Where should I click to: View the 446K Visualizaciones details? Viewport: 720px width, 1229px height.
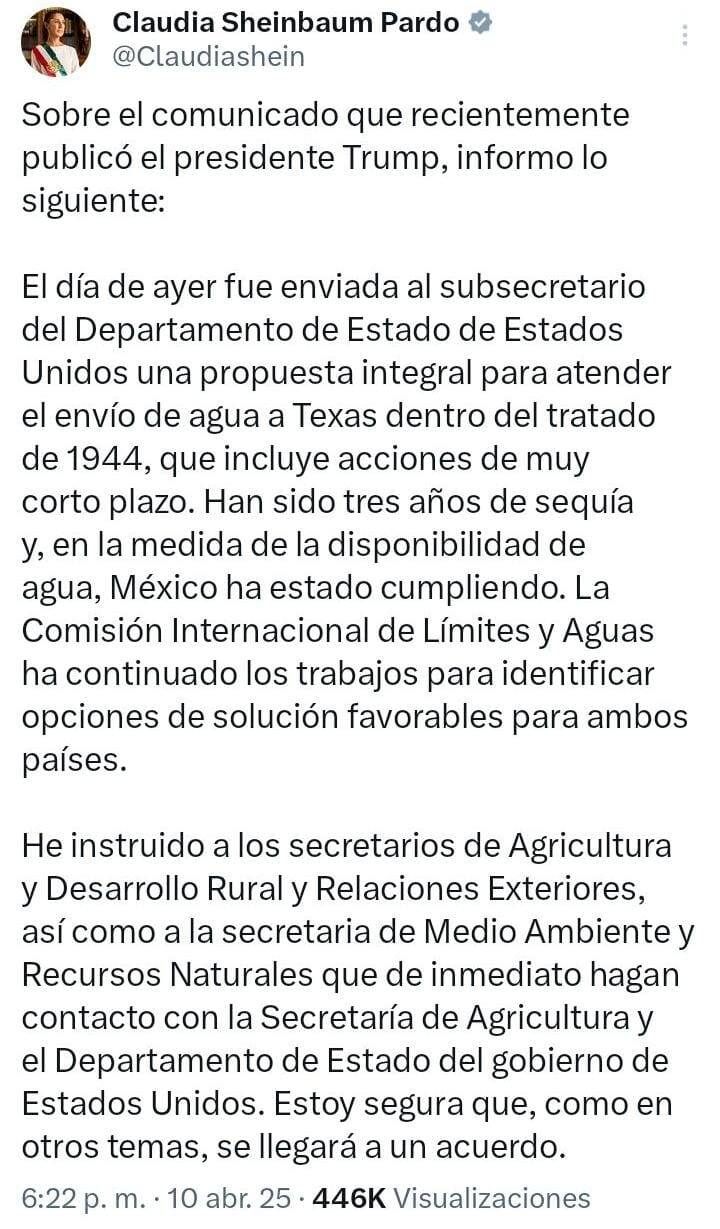[x=452, y=1197]
